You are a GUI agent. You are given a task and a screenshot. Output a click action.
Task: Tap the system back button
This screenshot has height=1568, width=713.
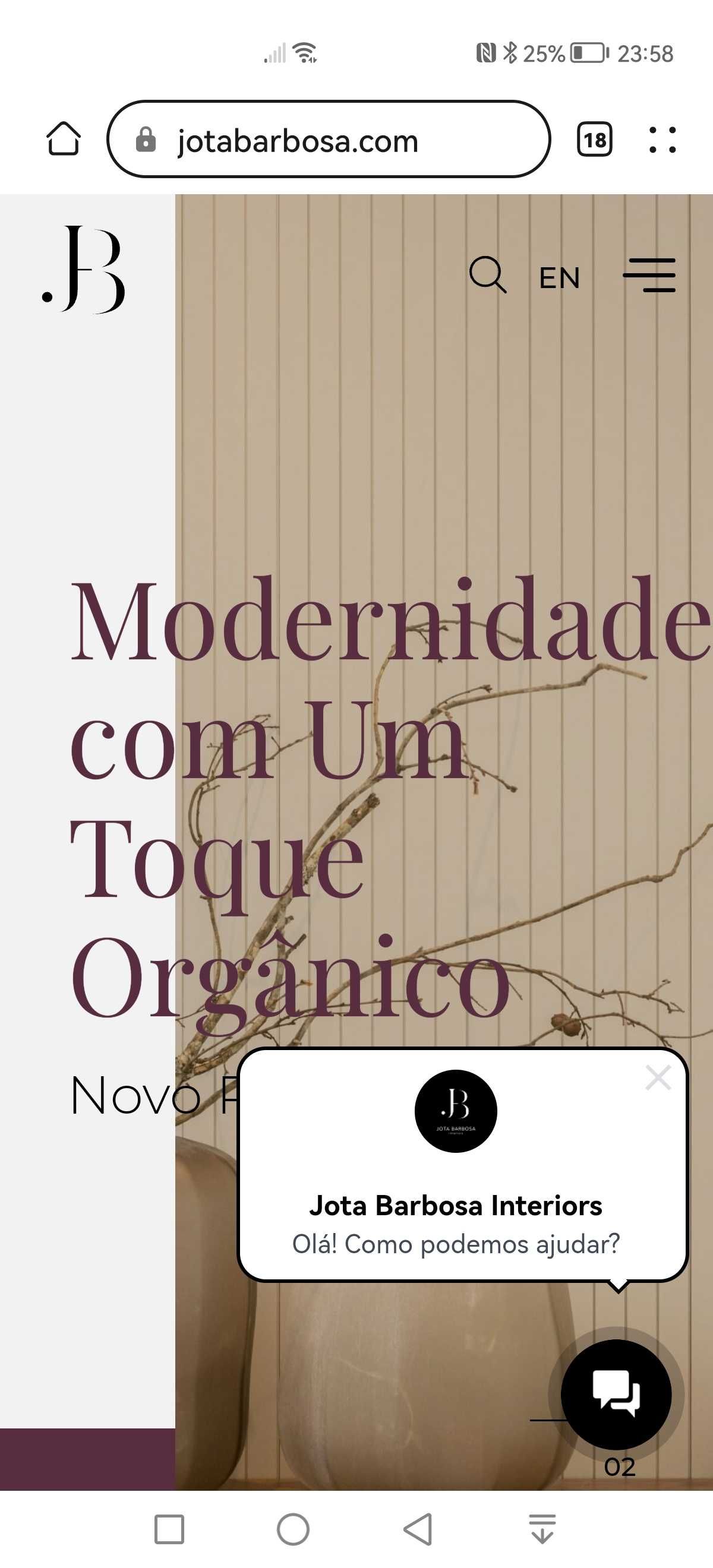[x=418, y=1528]
